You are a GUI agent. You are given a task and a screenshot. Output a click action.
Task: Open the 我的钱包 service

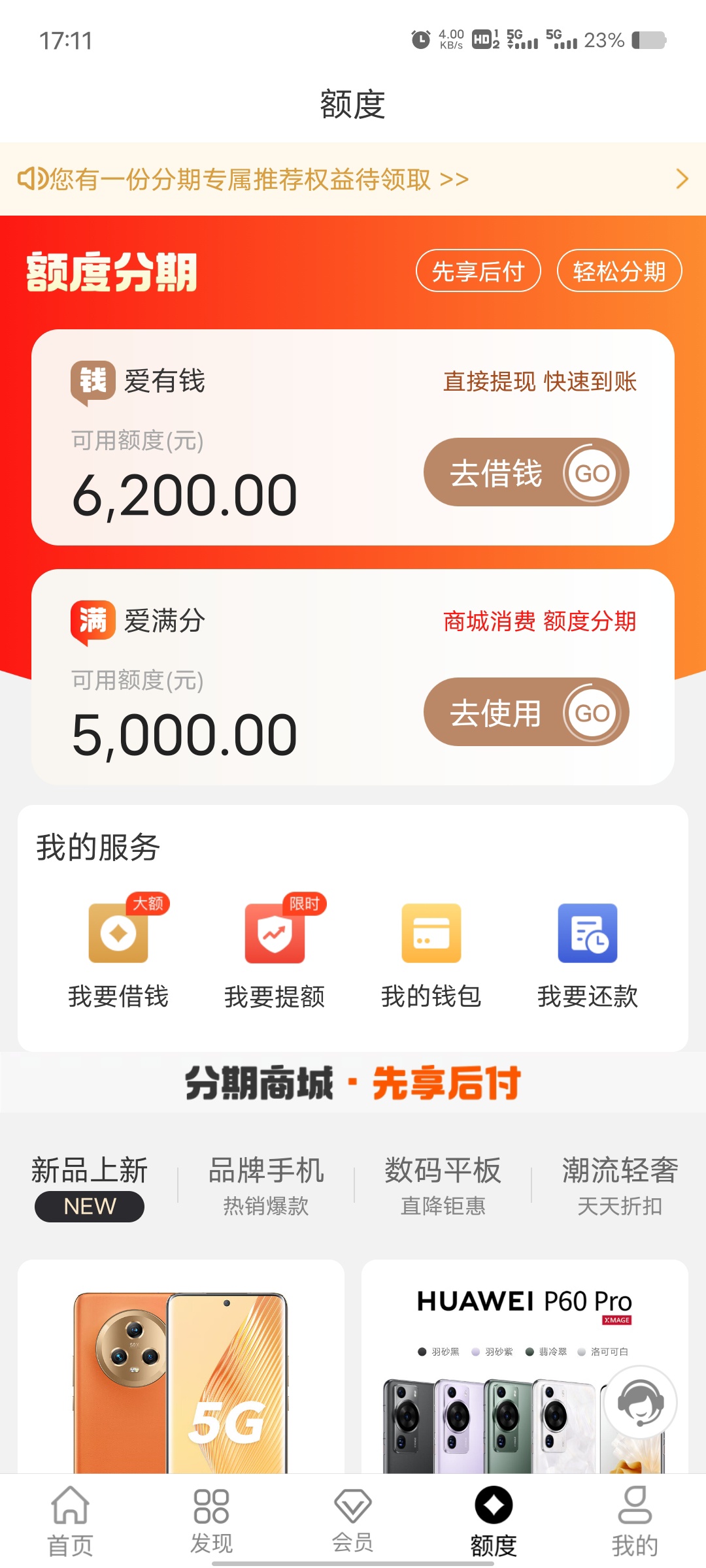(x=431, y=953)
